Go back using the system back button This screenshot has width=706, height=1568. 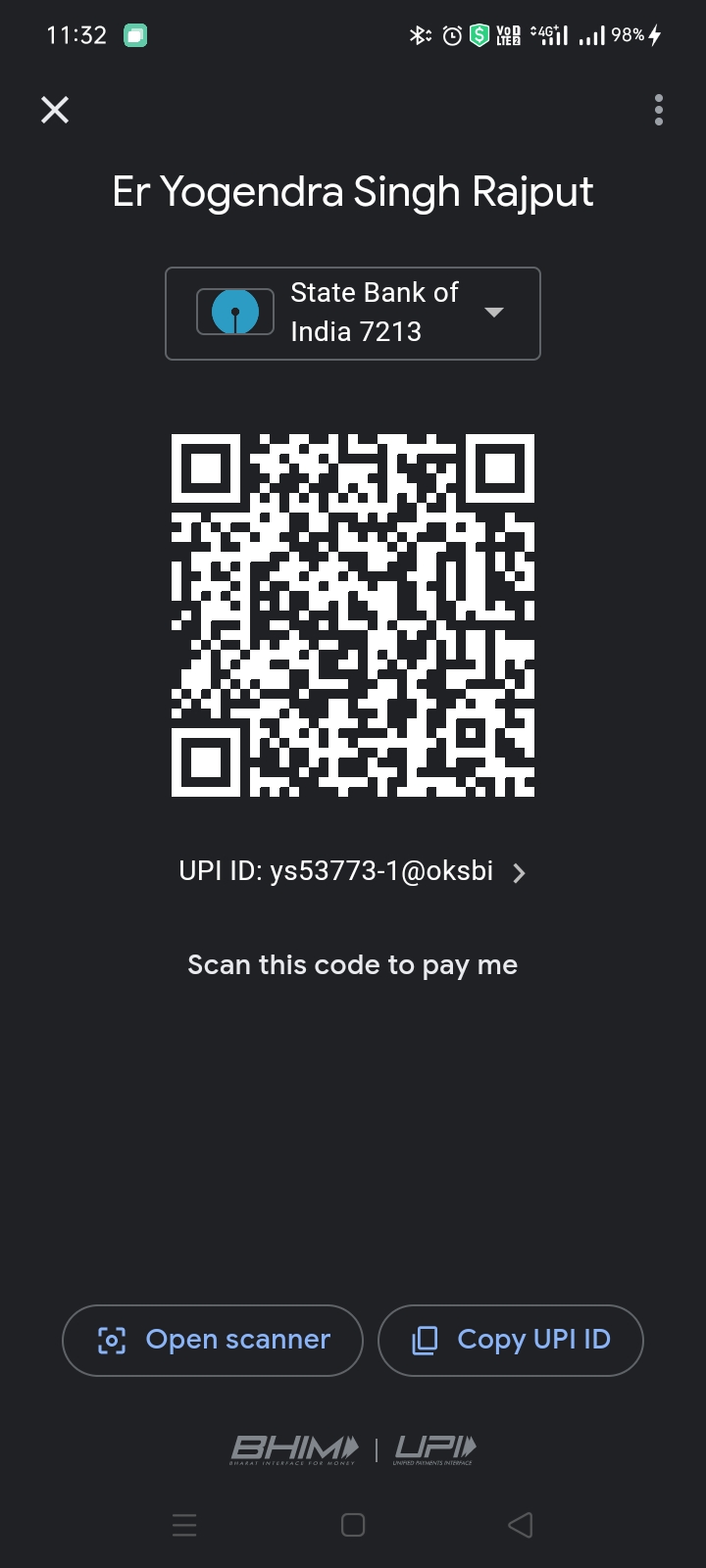(x=521, y=1524)
